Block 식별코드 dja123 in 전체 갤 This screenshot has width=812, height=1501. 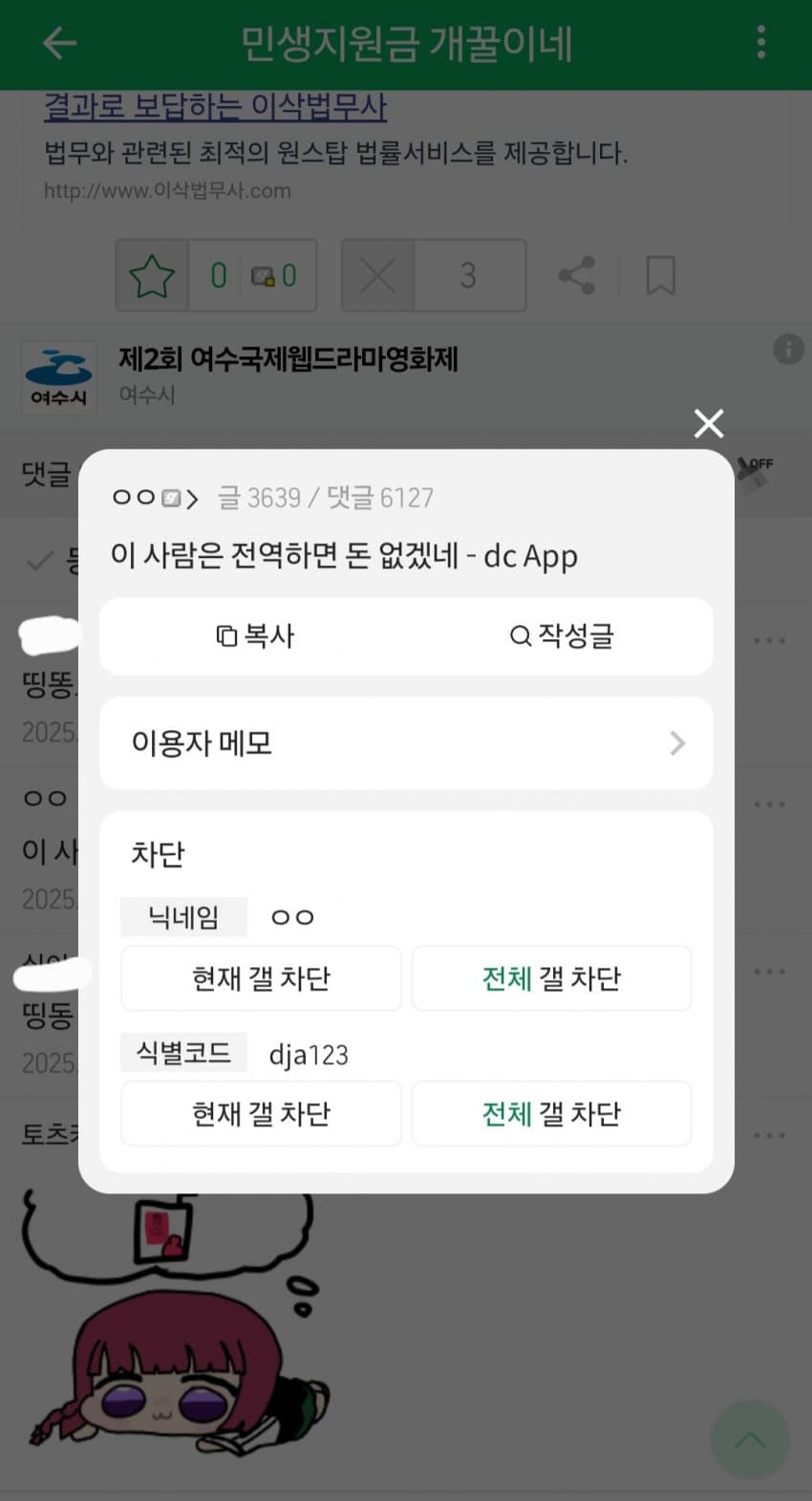click(551, 1113)
